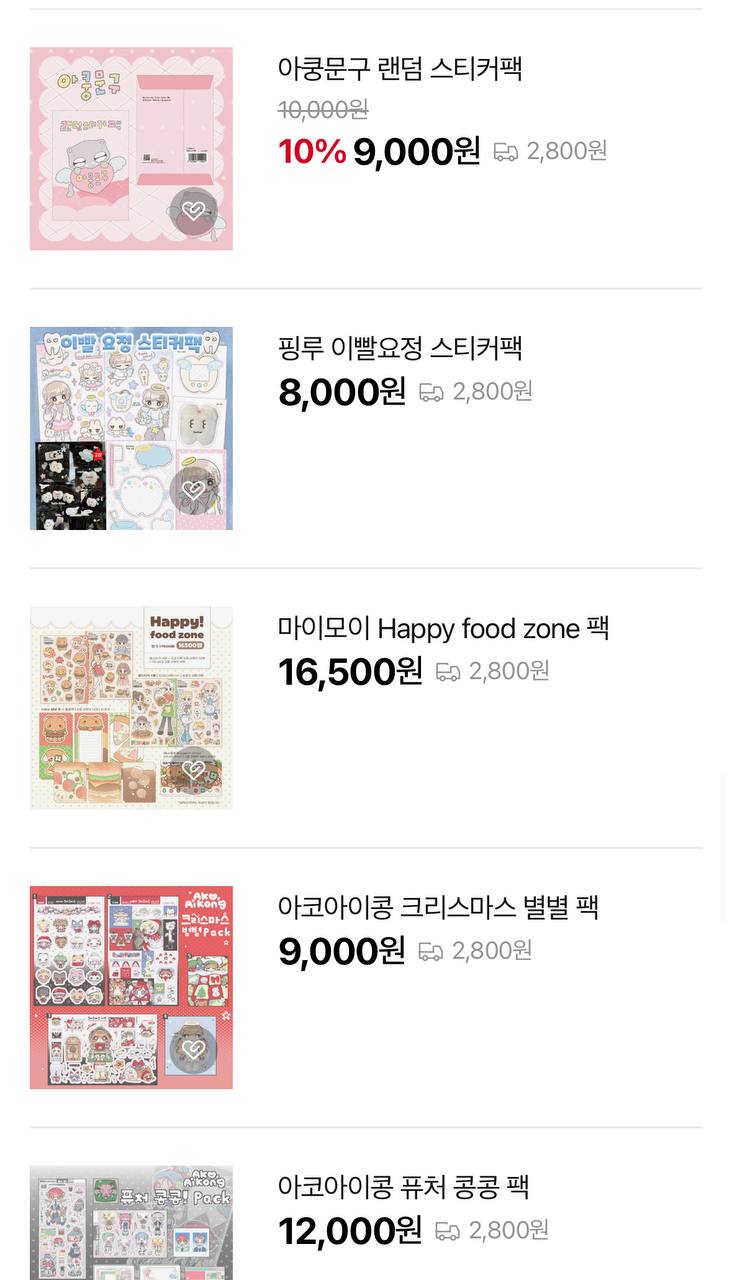The width and height of the screenshot is (732, 1280).
Task: Select the 아코아이콩 퓨처 콩콩 팩 item
Action: (x=403, y=1187)
